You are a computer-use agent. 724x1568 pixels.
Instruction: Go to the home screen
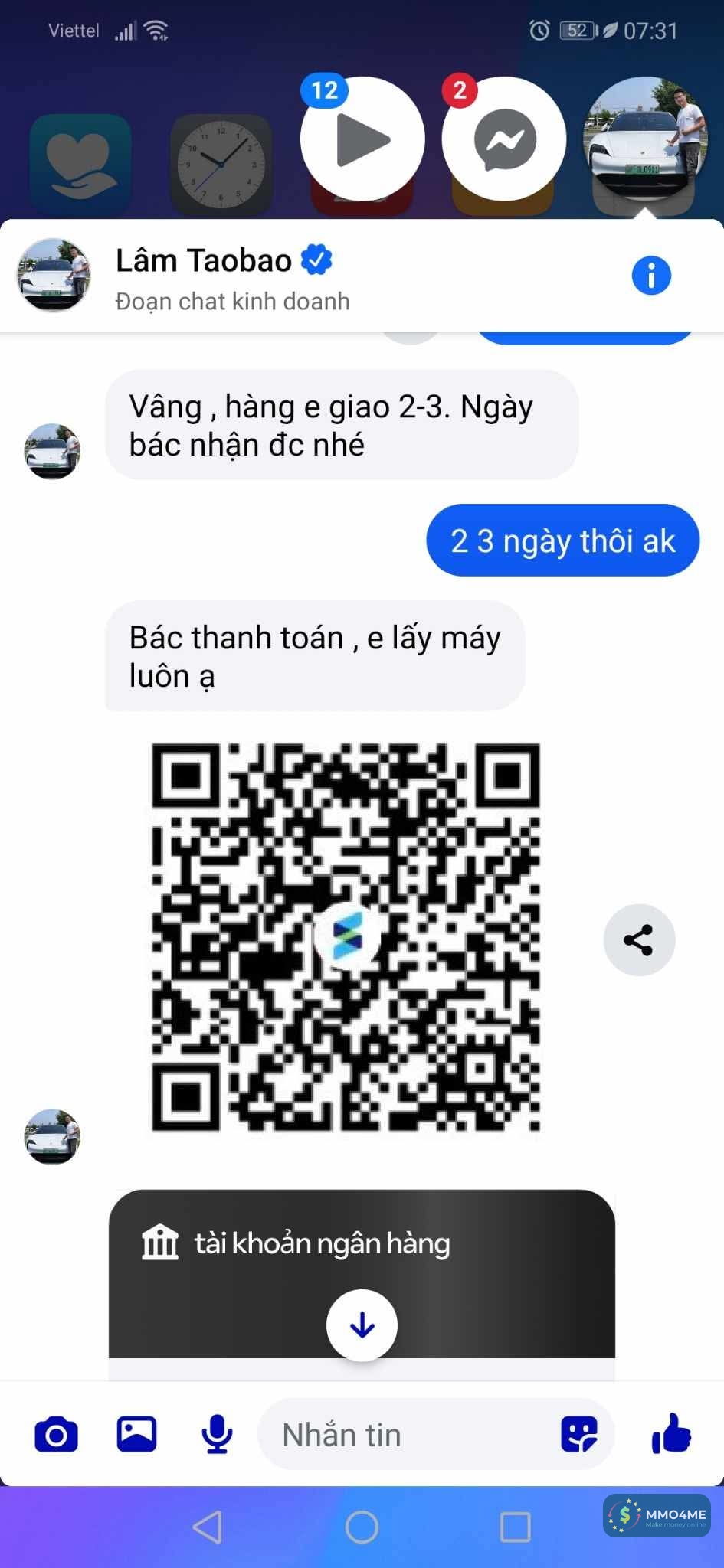click(x=362, y=1527)
